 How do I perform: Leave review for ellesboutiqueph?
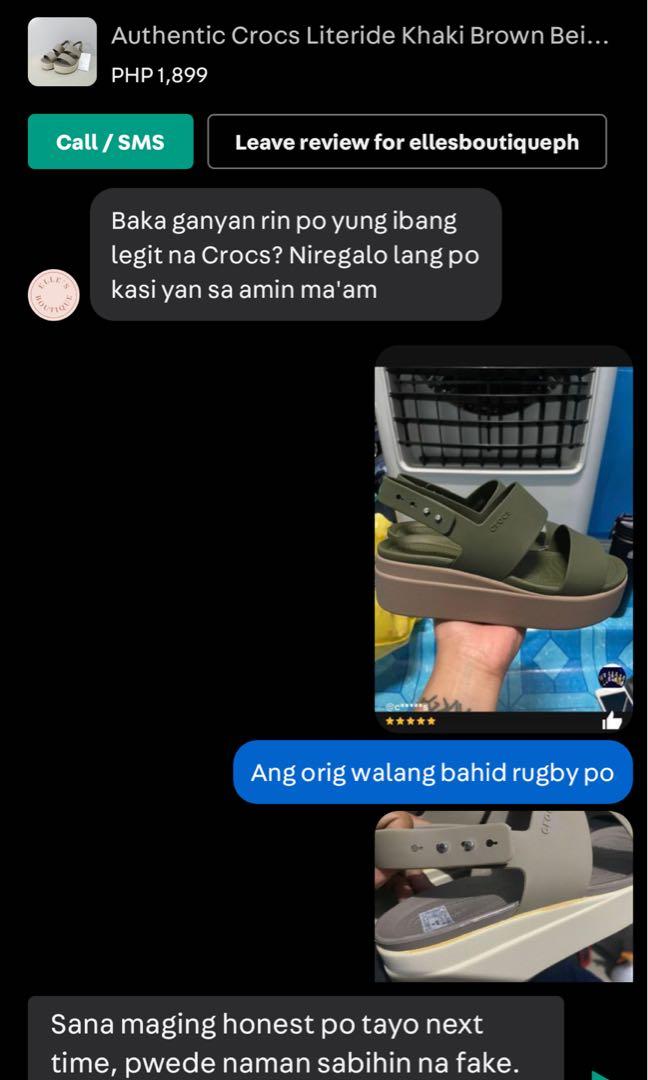406,142
